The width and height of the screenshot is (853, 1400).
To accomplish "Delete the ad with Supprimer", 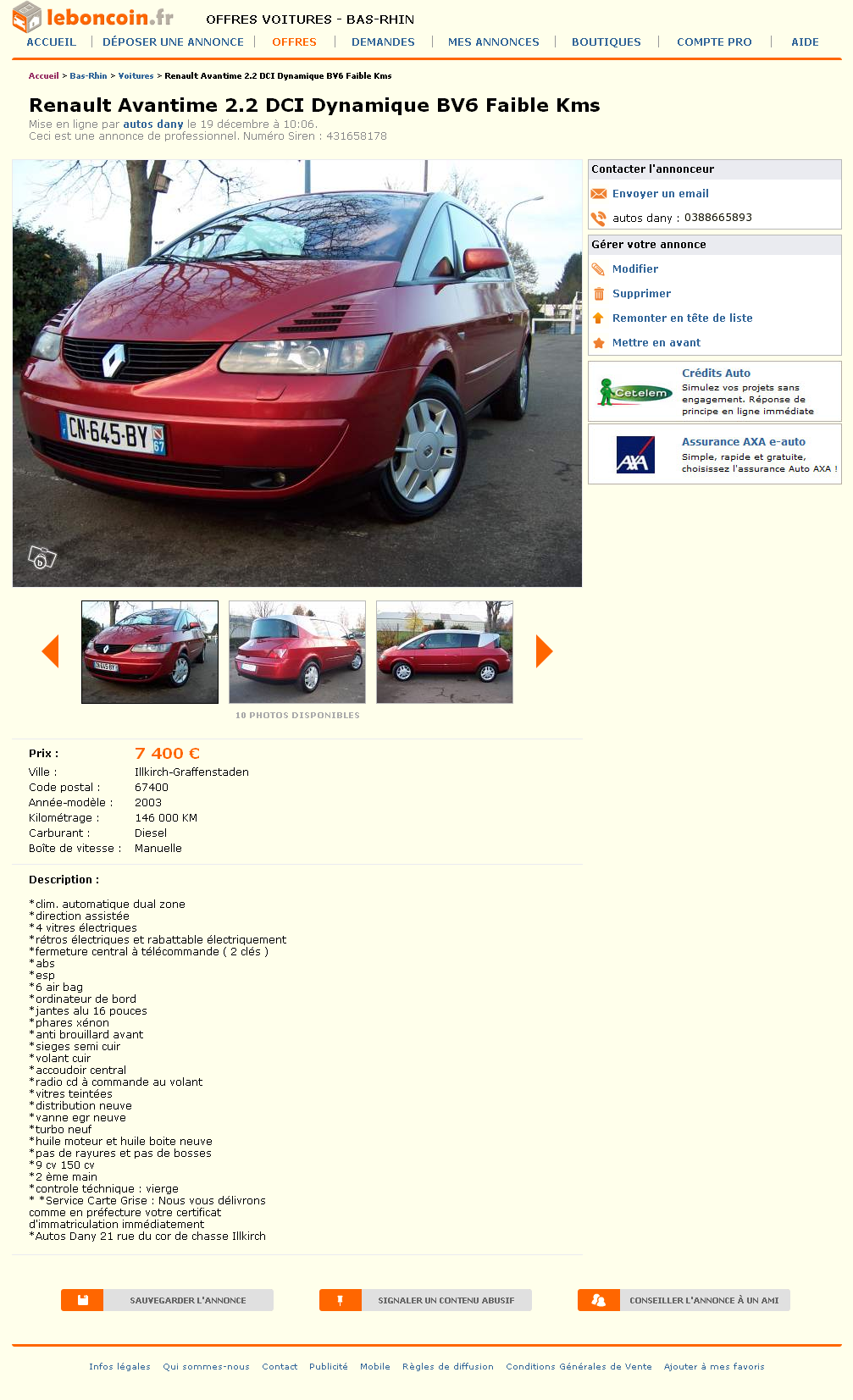I will click(x=641, y=294).
